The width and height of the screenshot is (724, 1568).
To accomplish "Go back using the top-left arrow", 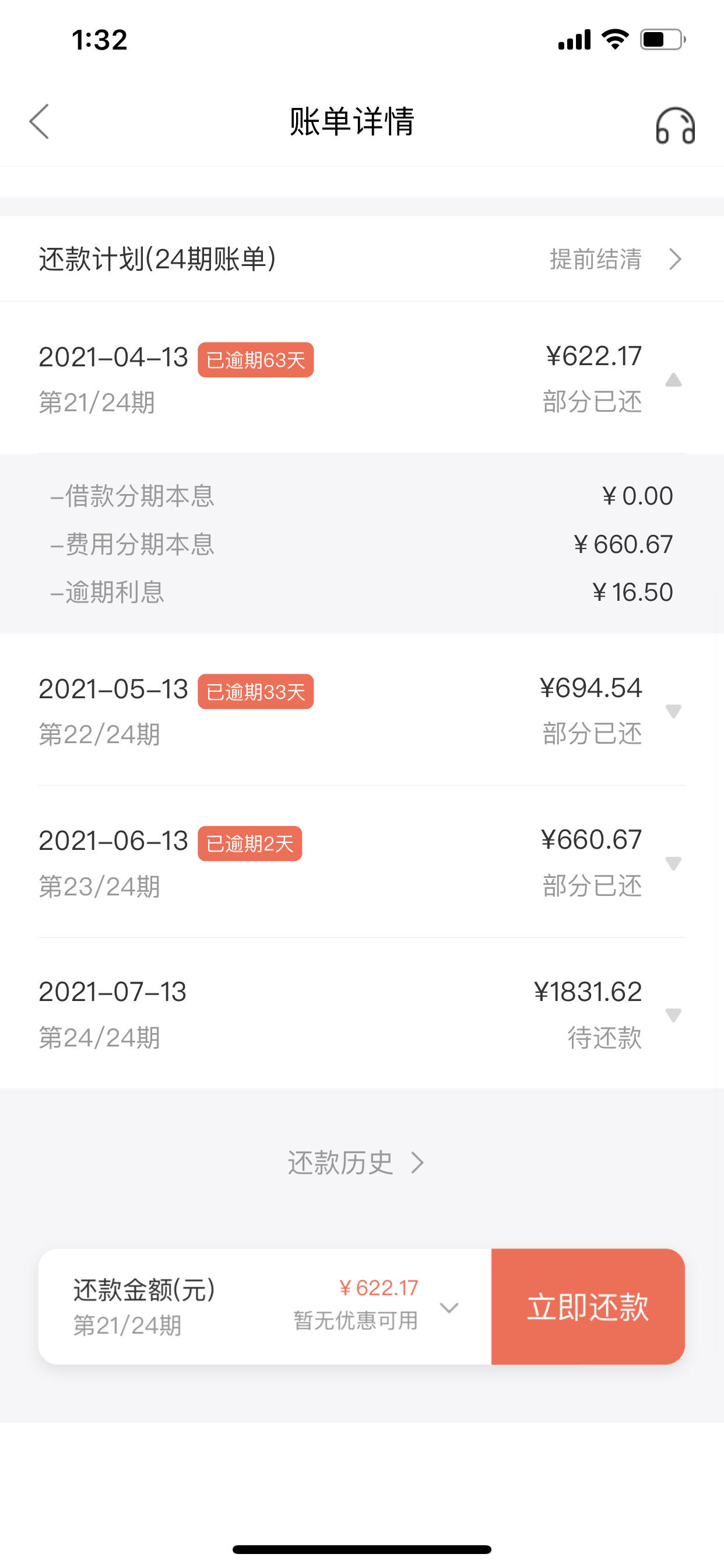I will [39, 122].
